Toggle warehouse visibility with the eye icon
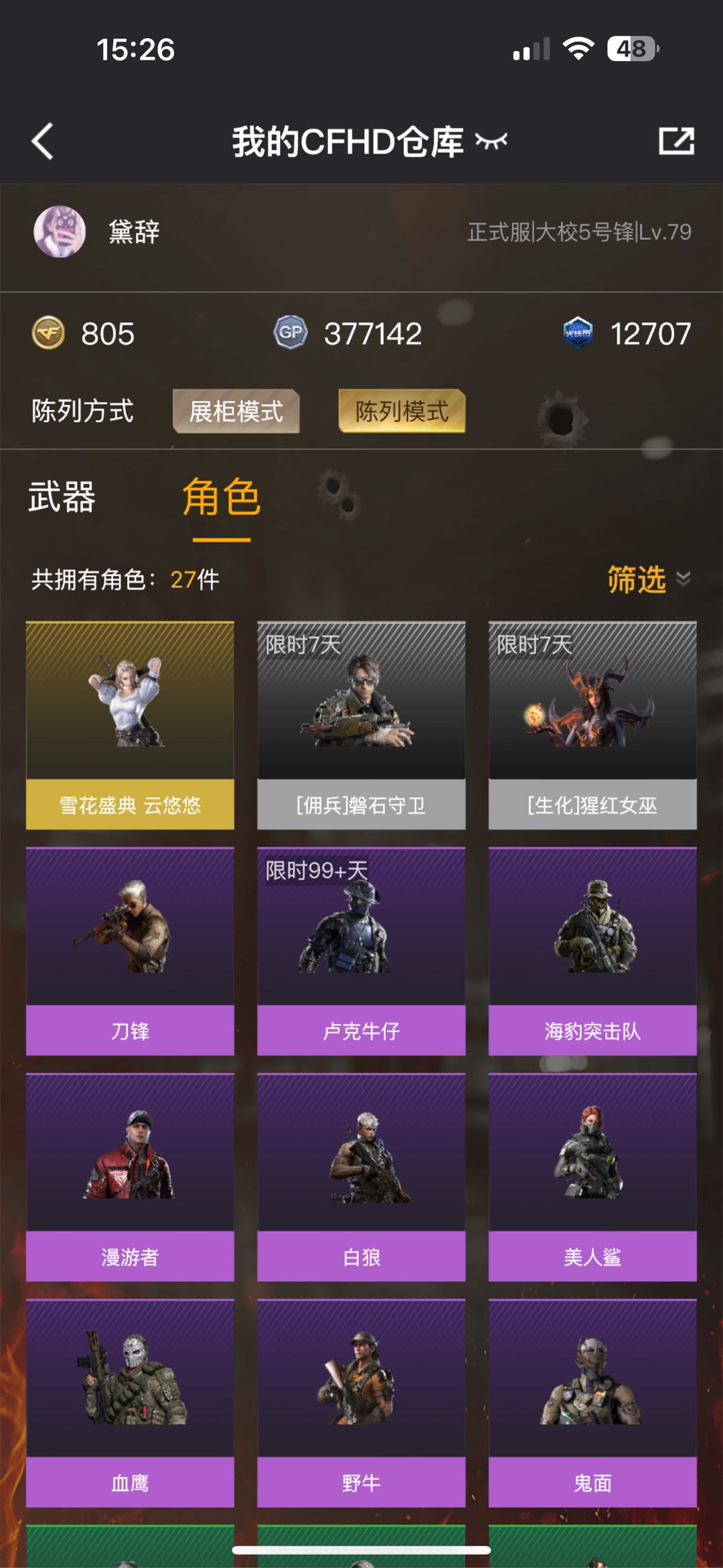The image size is (723, 1568). pos(491,141)
